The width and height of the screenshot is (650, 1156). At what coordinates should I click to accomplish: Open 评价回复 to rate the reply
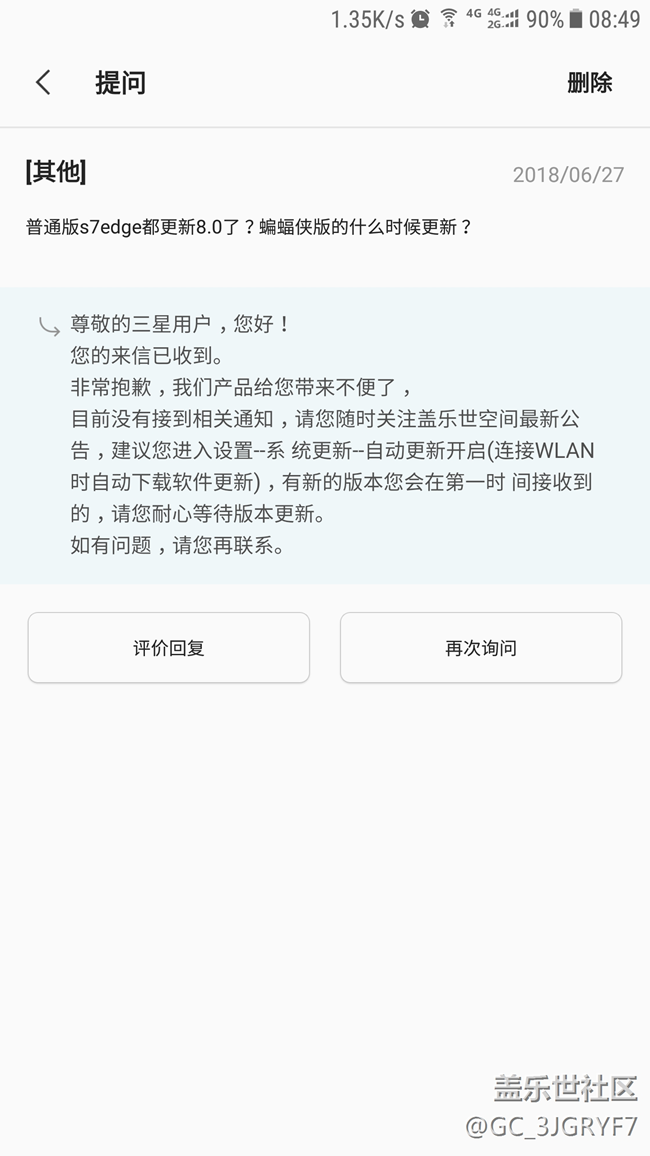169,648
